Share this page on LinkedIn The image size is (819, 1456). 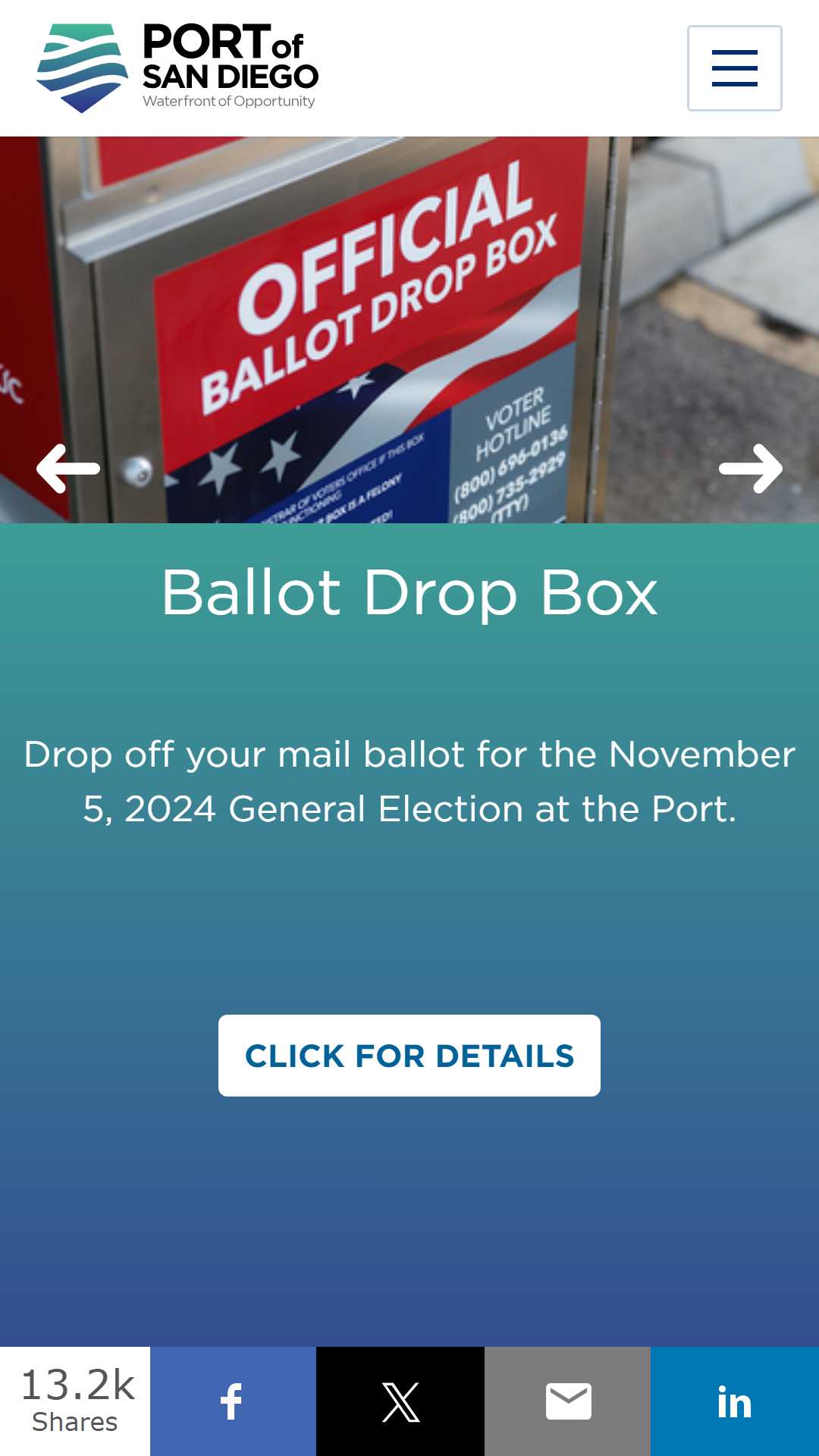point(734,1401)
